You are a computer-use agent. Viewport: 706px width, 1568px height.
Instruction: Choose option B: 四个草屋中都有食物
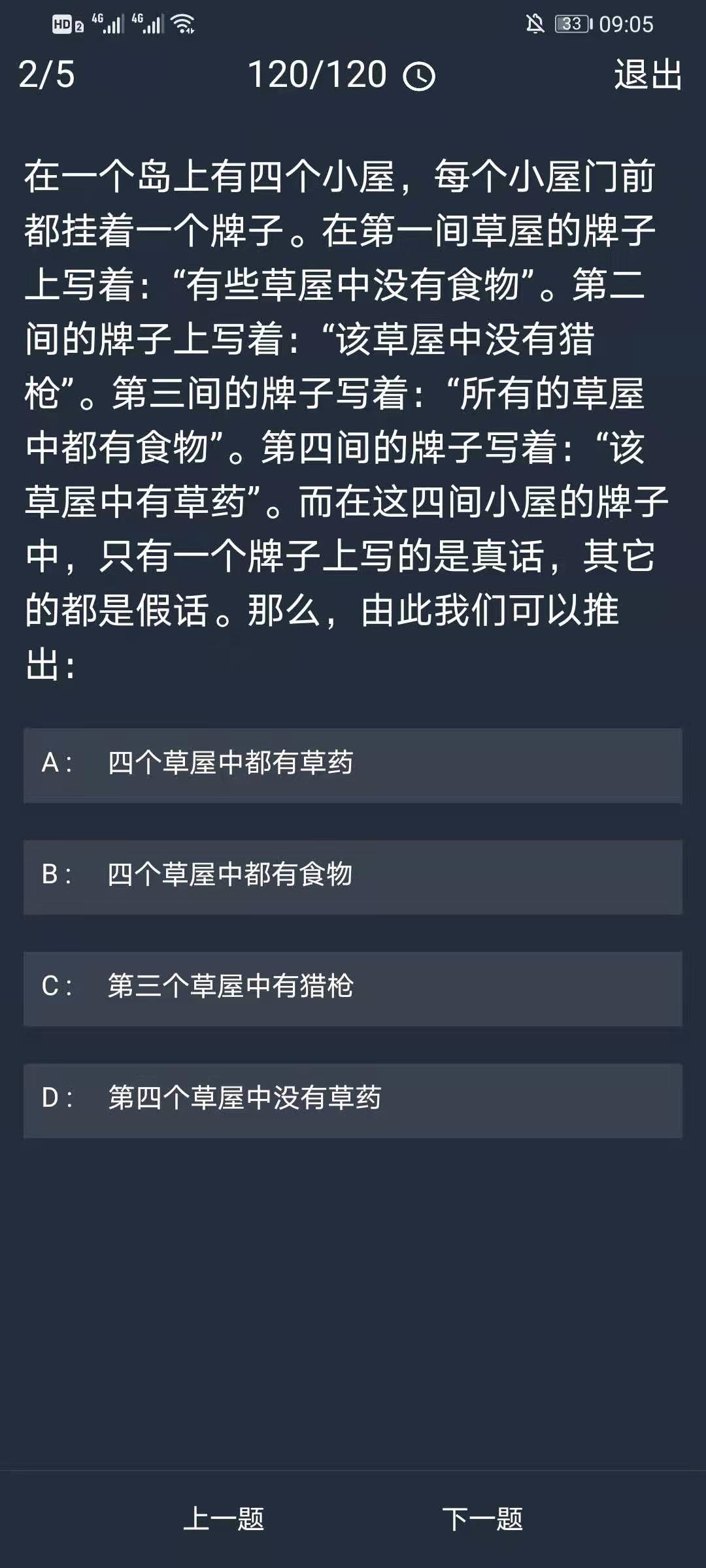point(353,876)
